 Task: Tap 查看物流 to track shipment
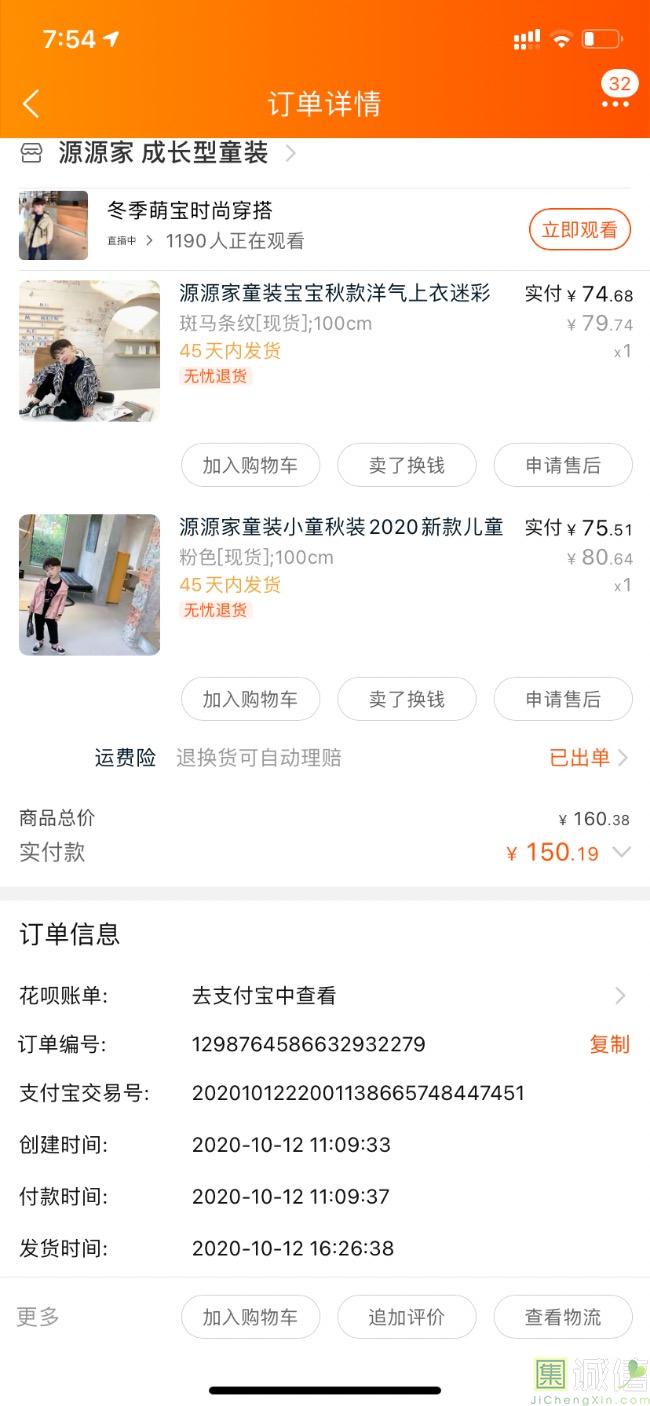coord(563,1317)
